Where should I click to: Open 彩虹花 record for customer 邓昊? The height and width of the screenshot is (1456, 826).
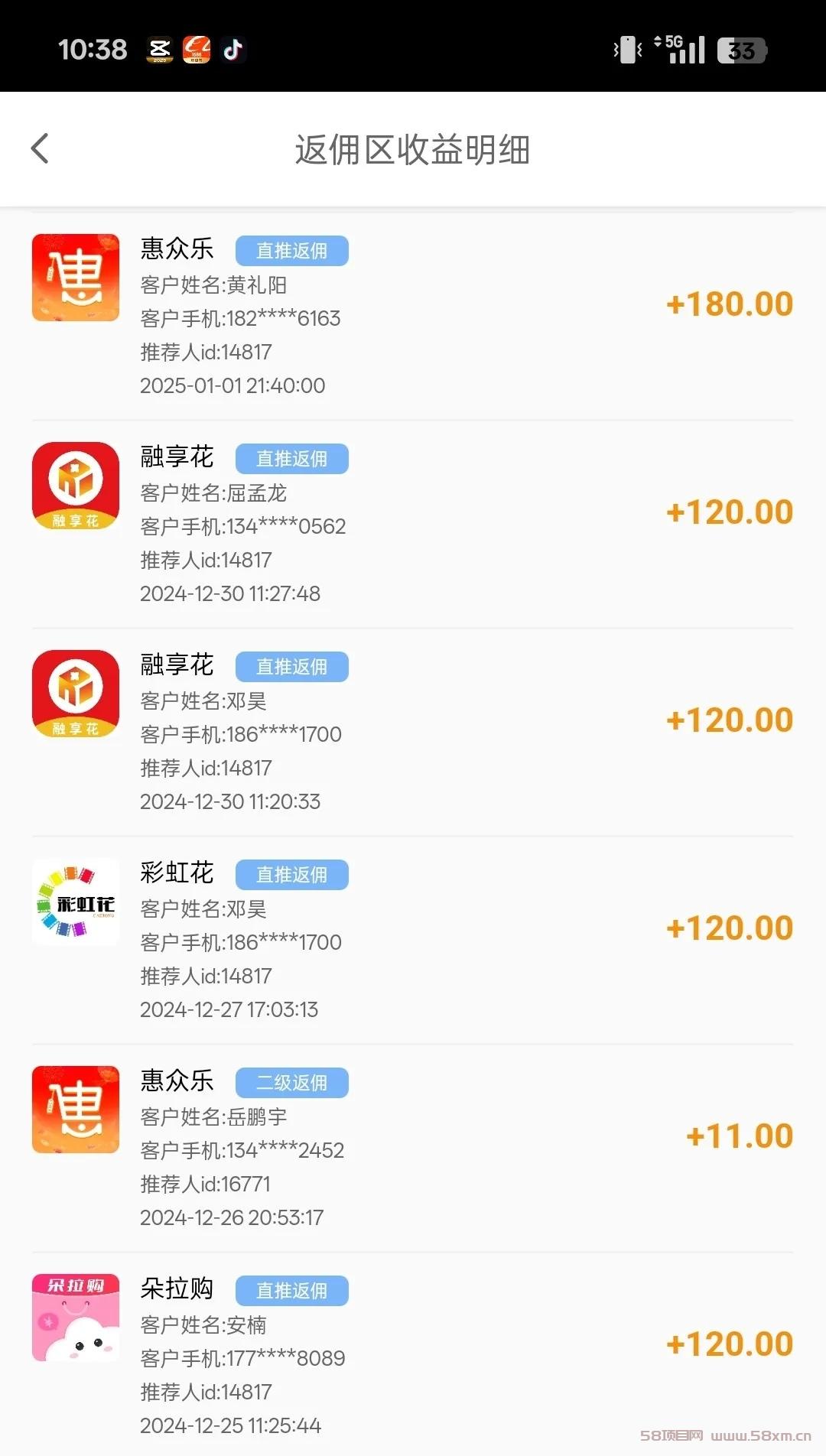tap(413, 940)
